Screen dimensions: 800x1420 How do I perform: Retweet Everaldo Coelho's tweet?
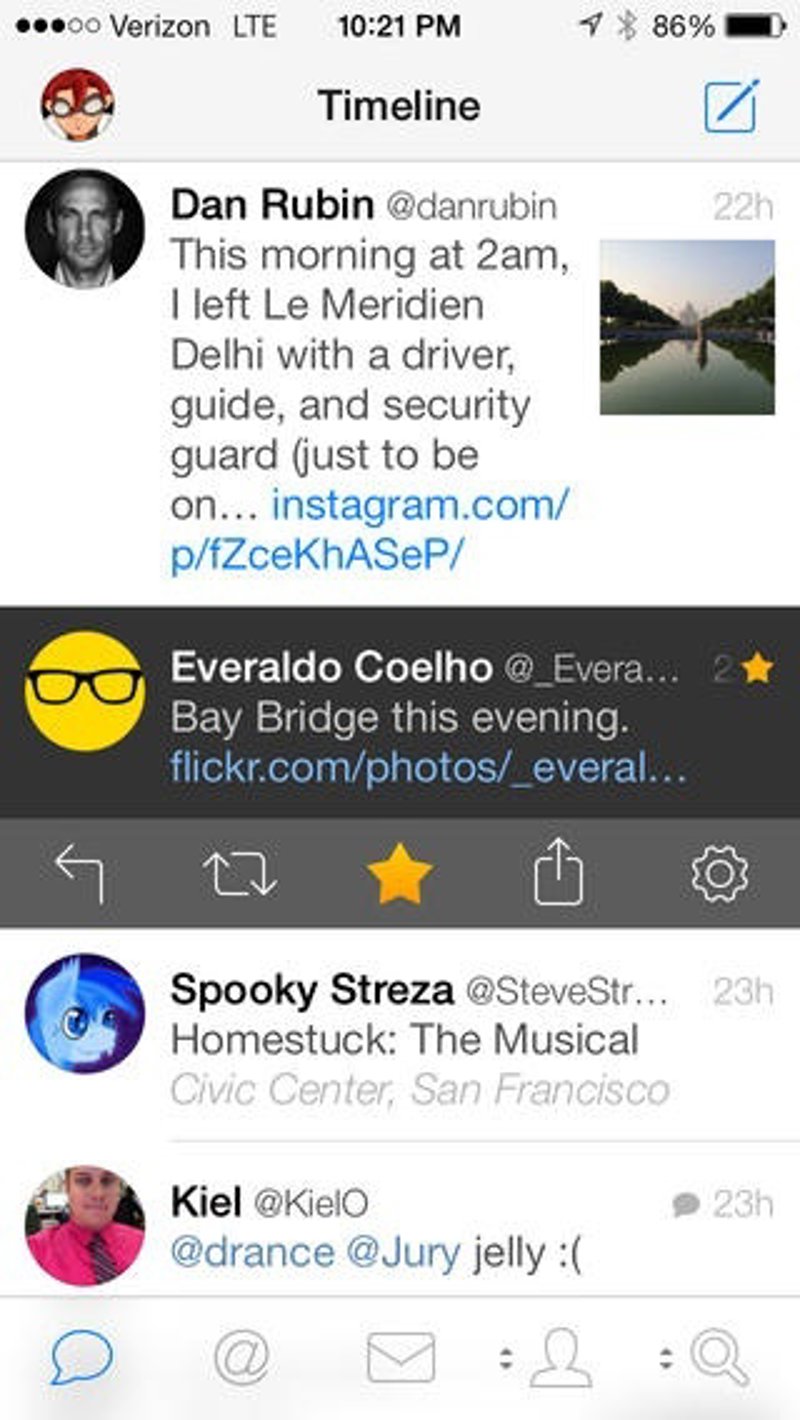[240, 873]
